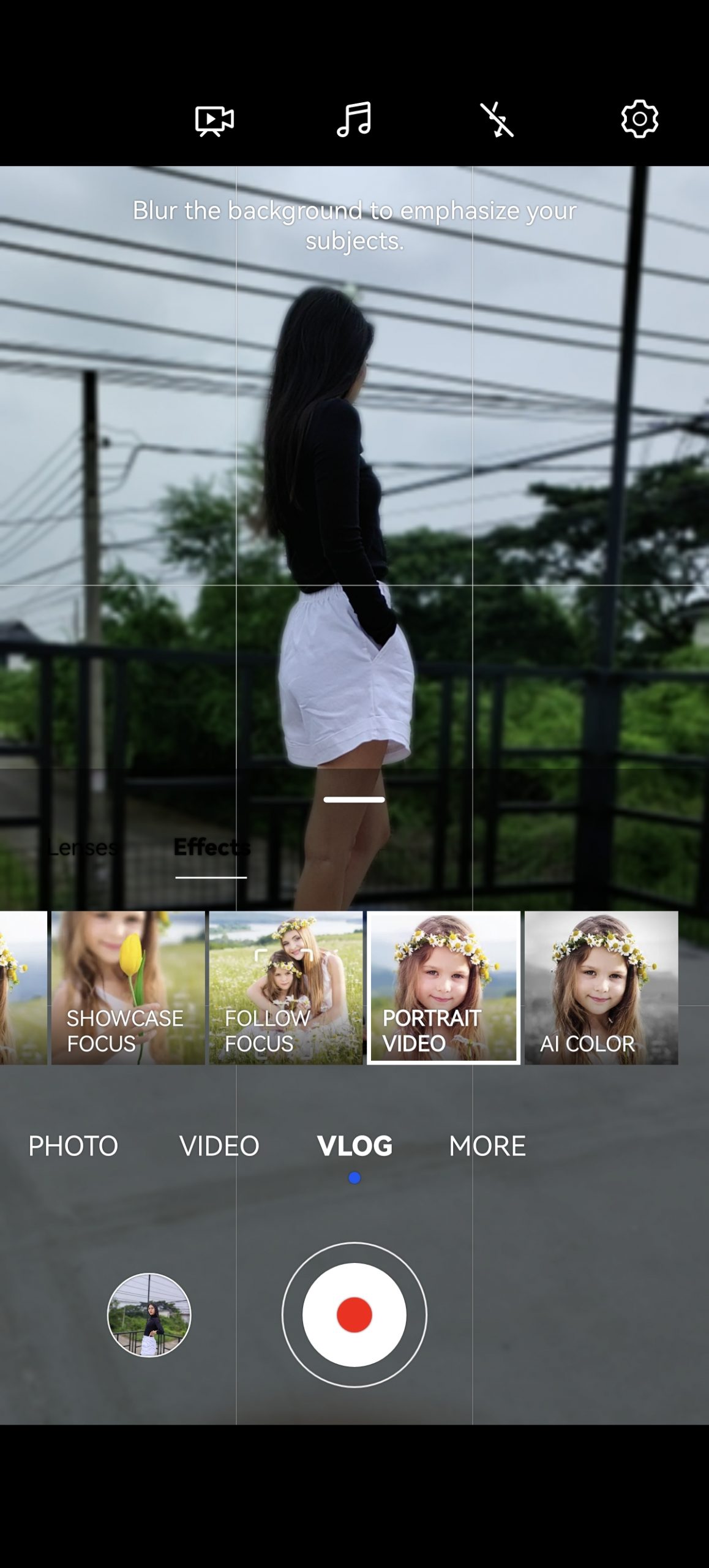
Task: Switch to Video mode
Action: point(219,1146)
